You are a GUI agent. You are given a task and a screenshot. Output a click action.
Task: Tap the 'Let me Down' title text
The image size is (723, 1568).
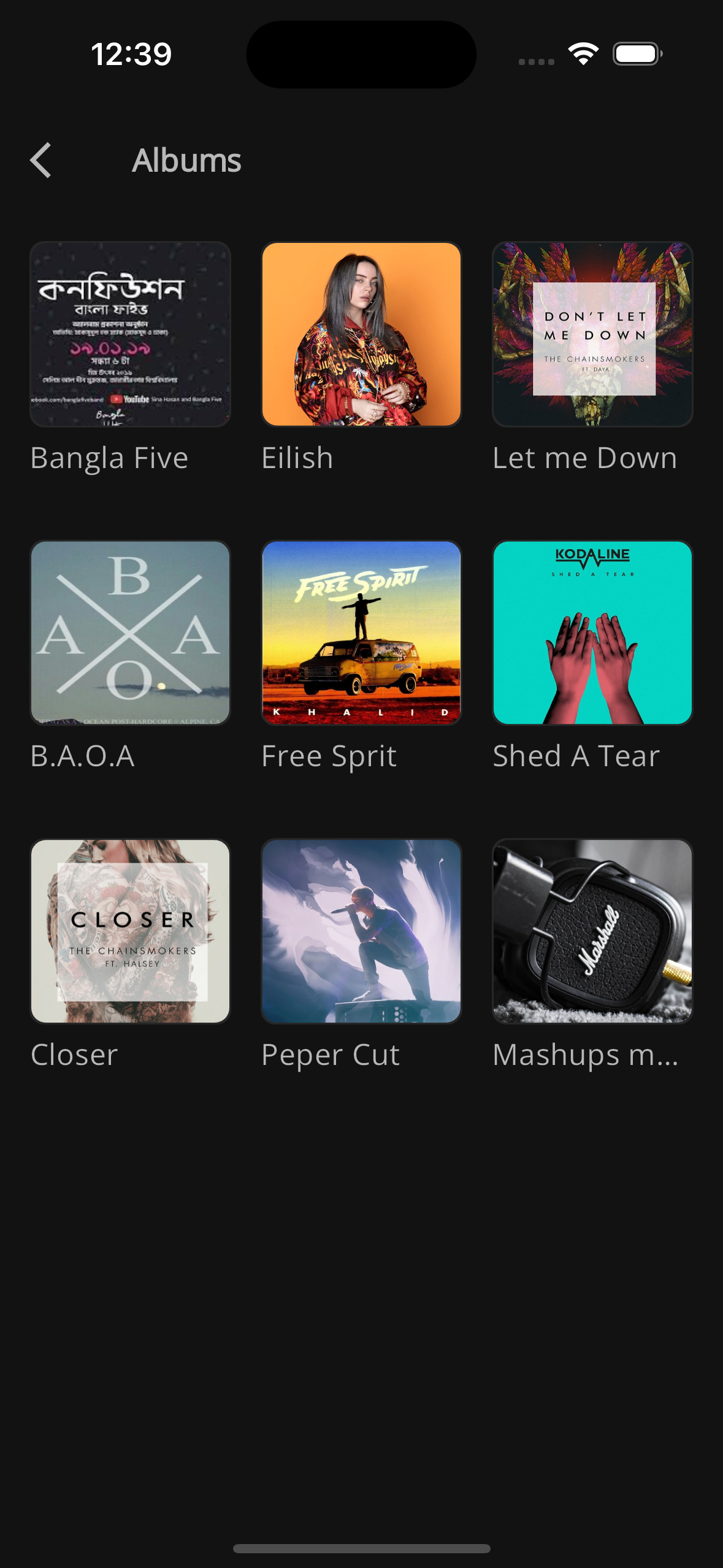tap(584, 457)
